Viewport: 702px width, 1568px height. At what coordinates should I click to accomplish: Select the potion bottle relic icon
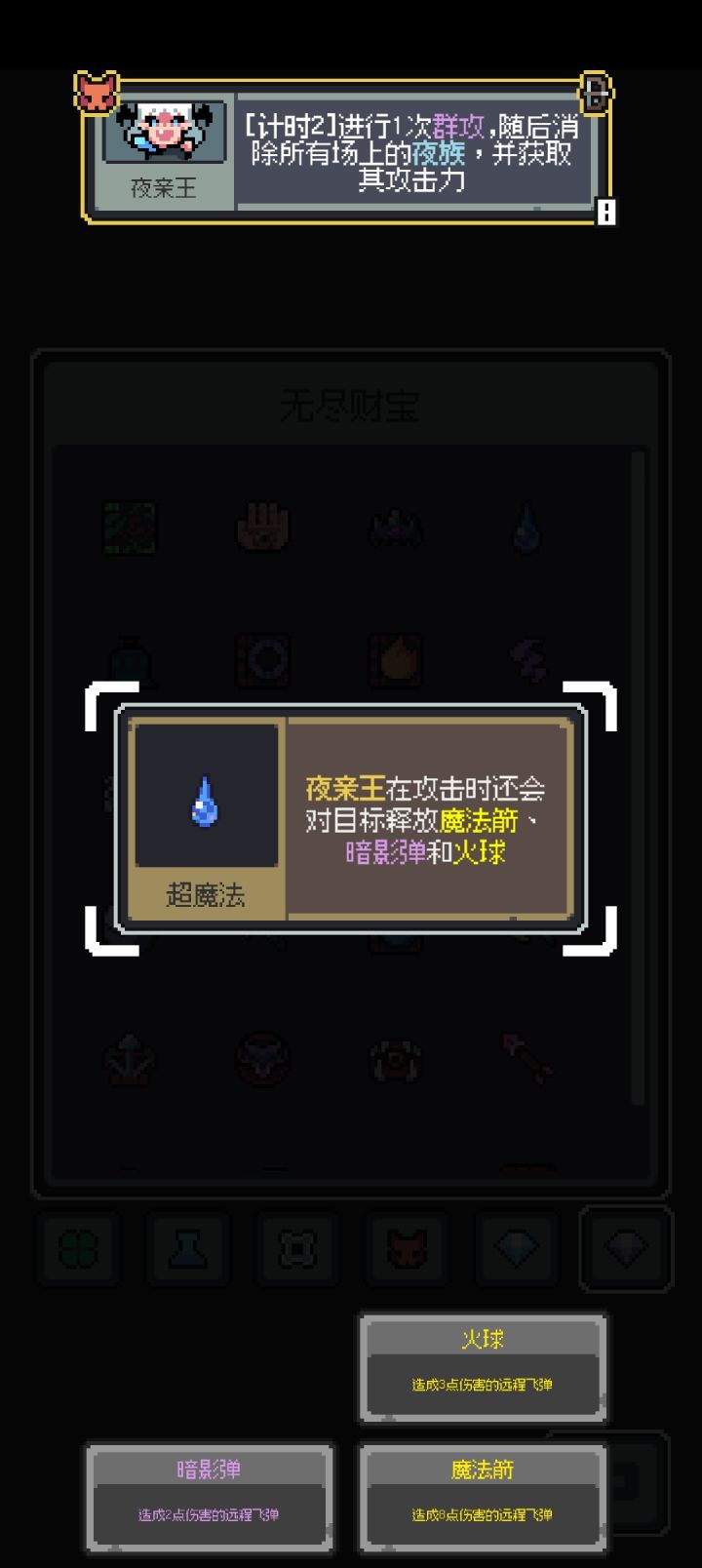coord(132,661)
